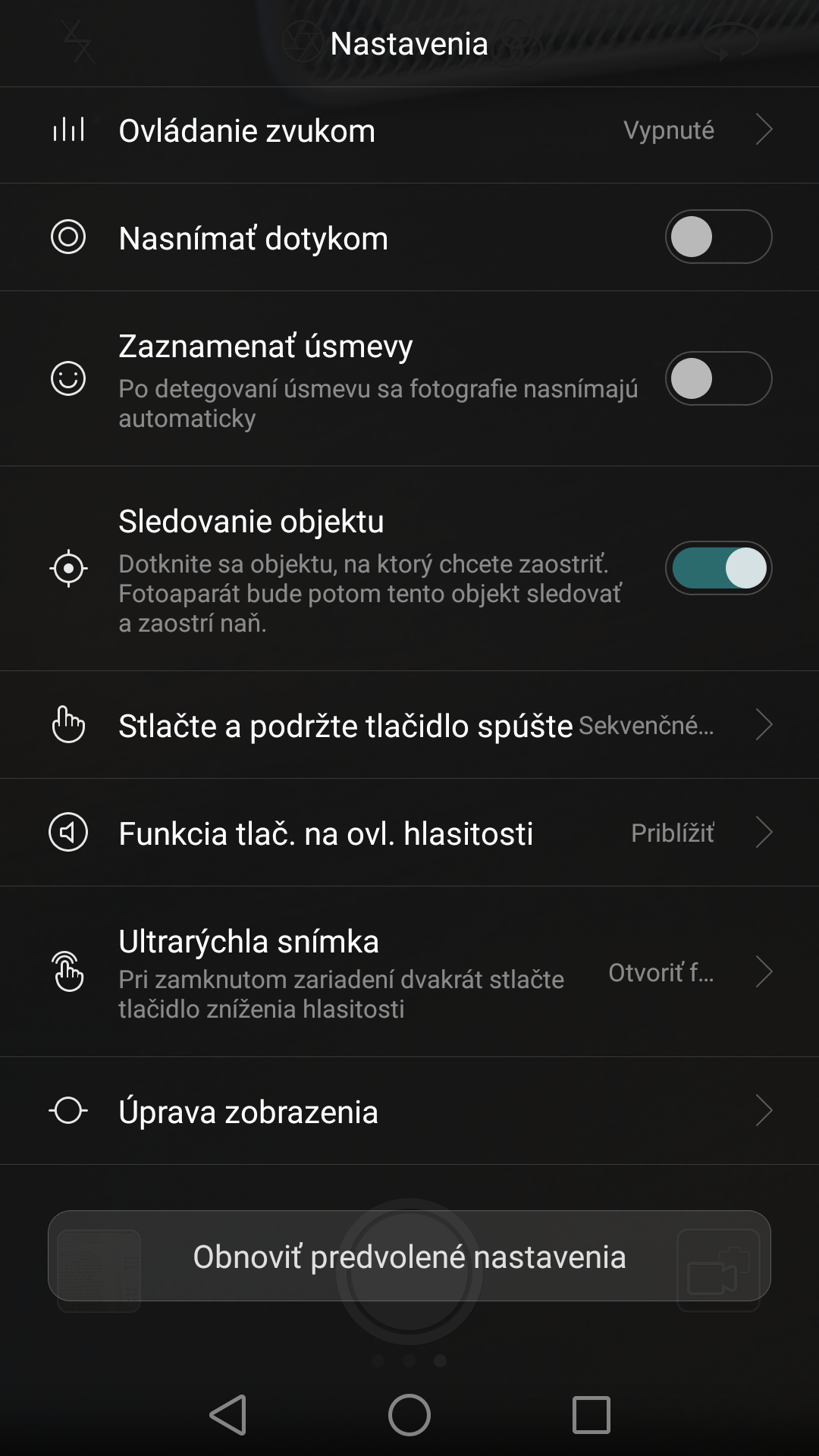Turn on Zaznamenať úsmevy

(x=718, y=378)
